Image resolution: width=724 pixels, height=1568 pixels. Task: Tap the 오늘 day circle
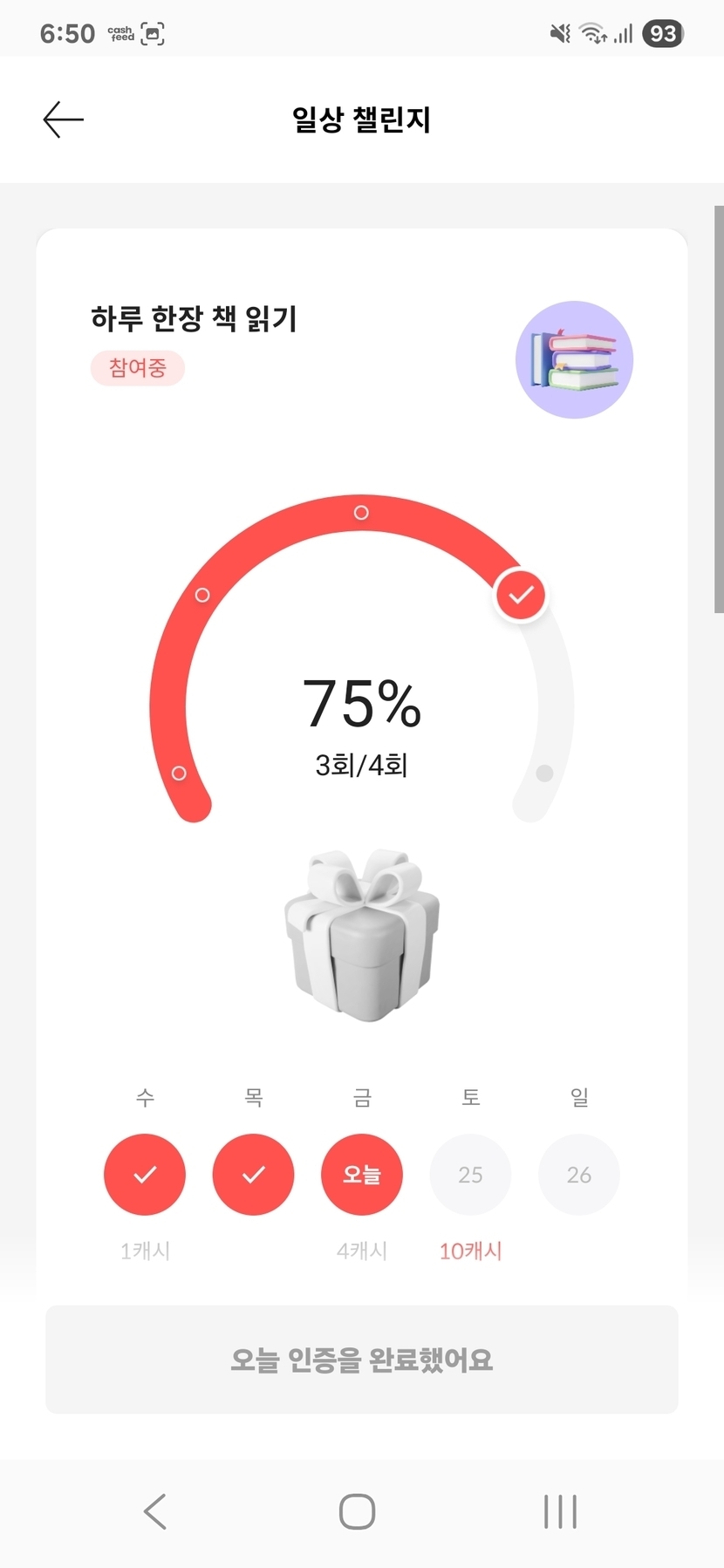point(362,1174)
